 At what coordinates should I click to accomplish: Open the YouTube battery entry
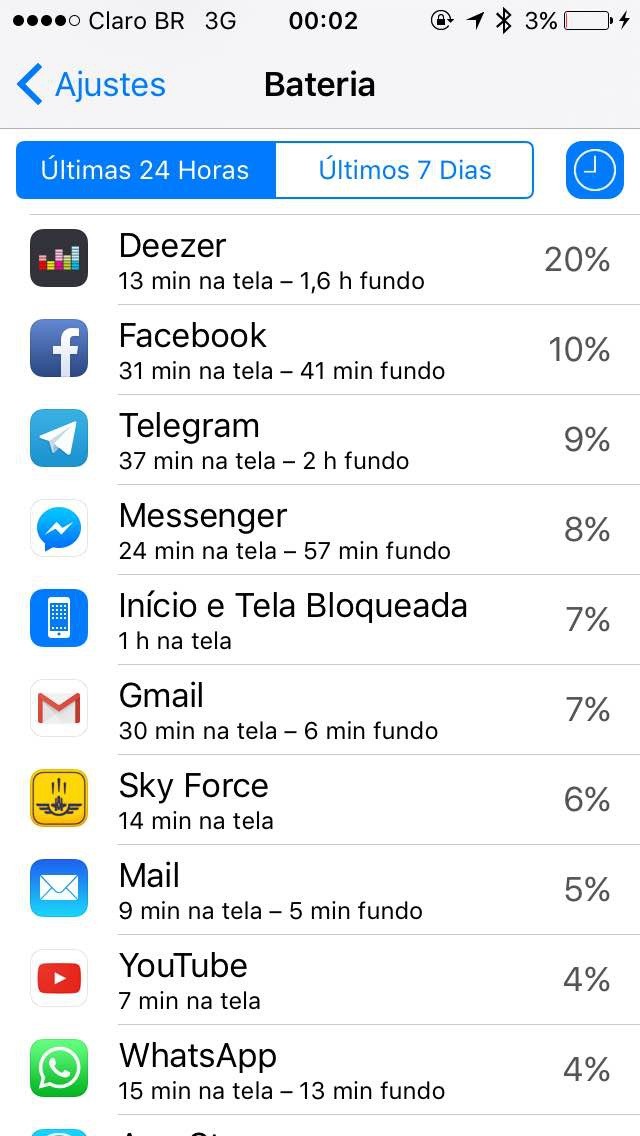[x=320, y=980]
